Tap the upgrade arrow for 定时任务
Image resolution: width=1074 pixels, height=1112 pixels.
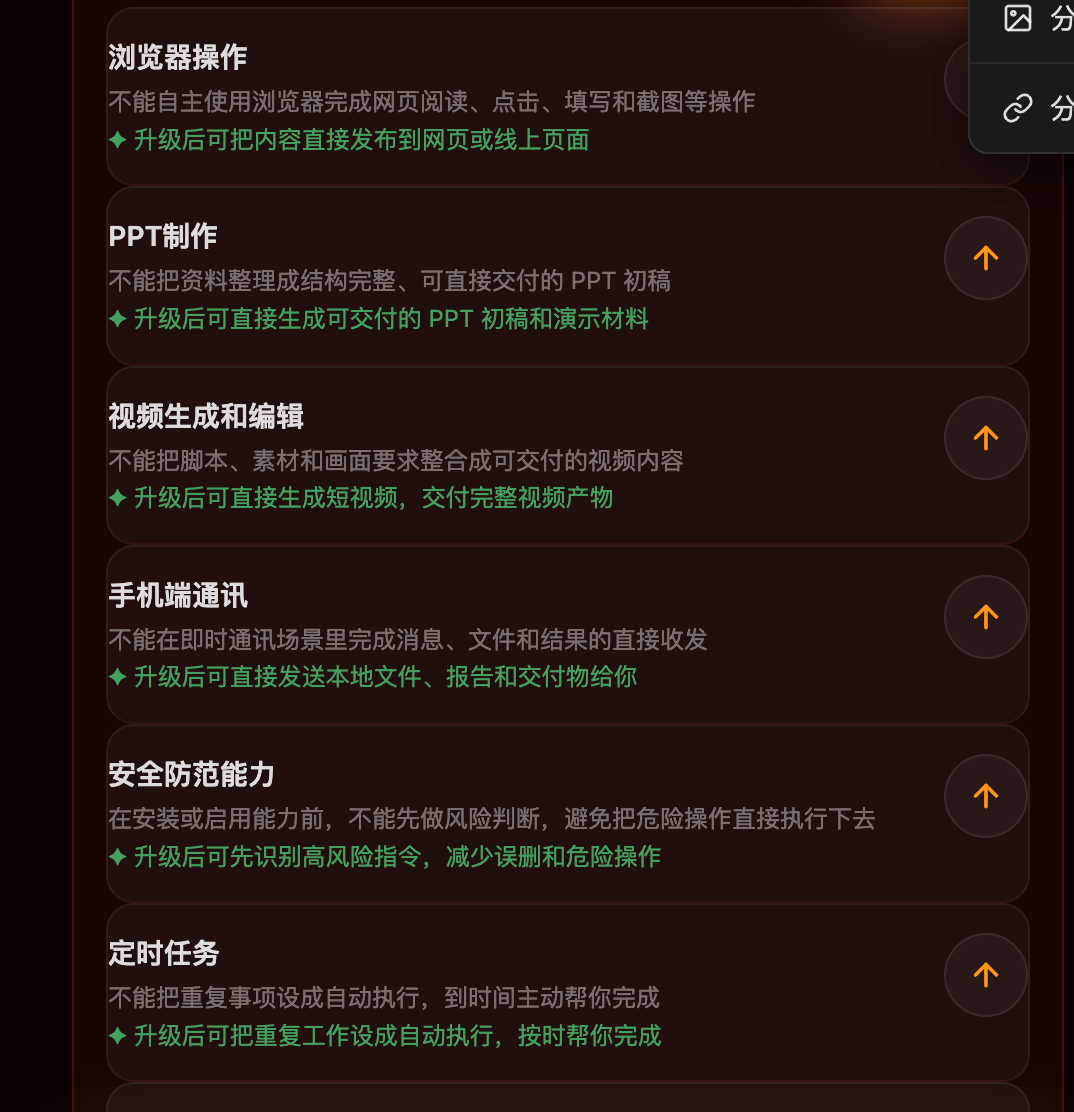click(x=985, y=975)
